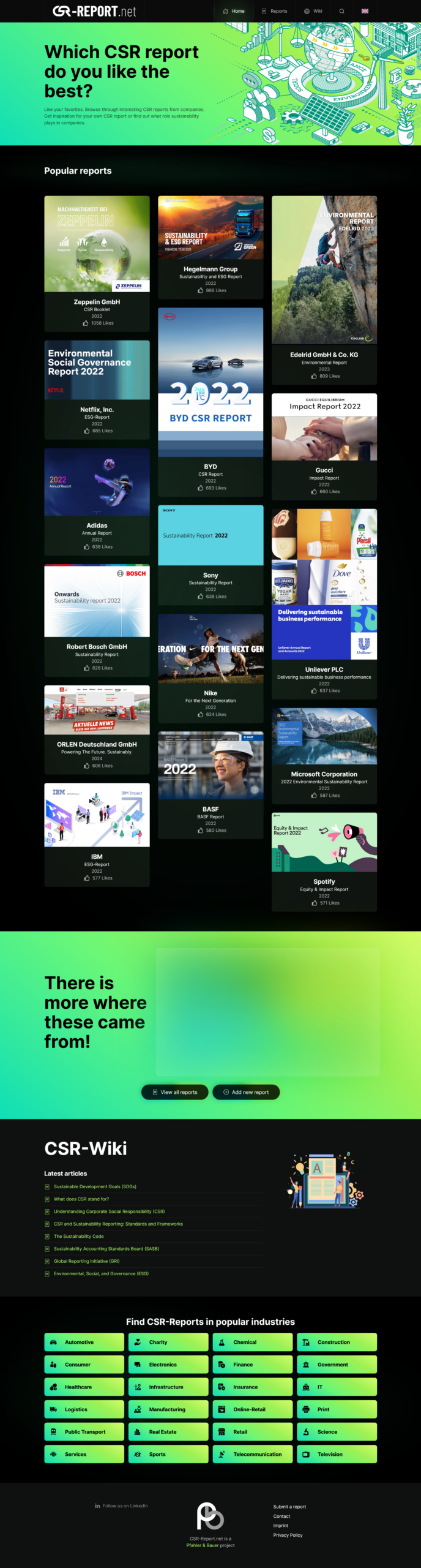Open the Privacy Policy footer link

pyautogui.click(x=288, y=1535)
